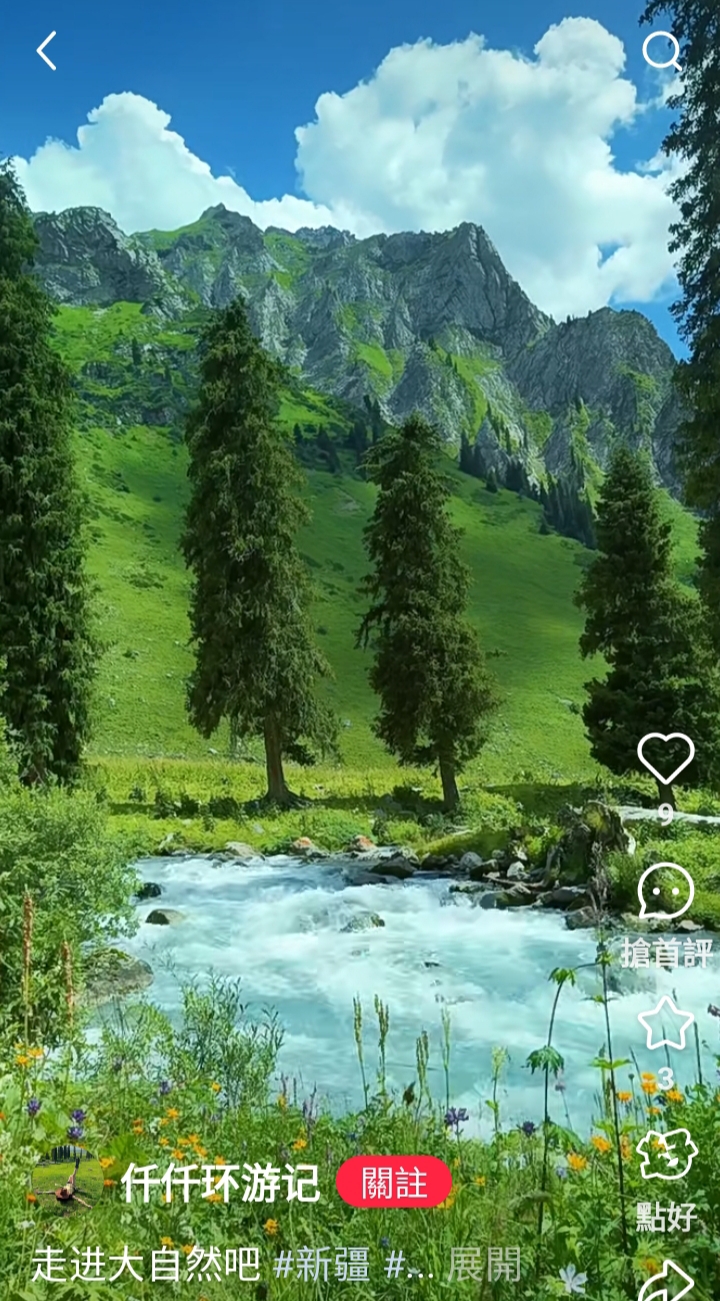The image size is (720, 1301).
Task: Tap the 點好 reaction icon
Action: (x=667, y=1155)
